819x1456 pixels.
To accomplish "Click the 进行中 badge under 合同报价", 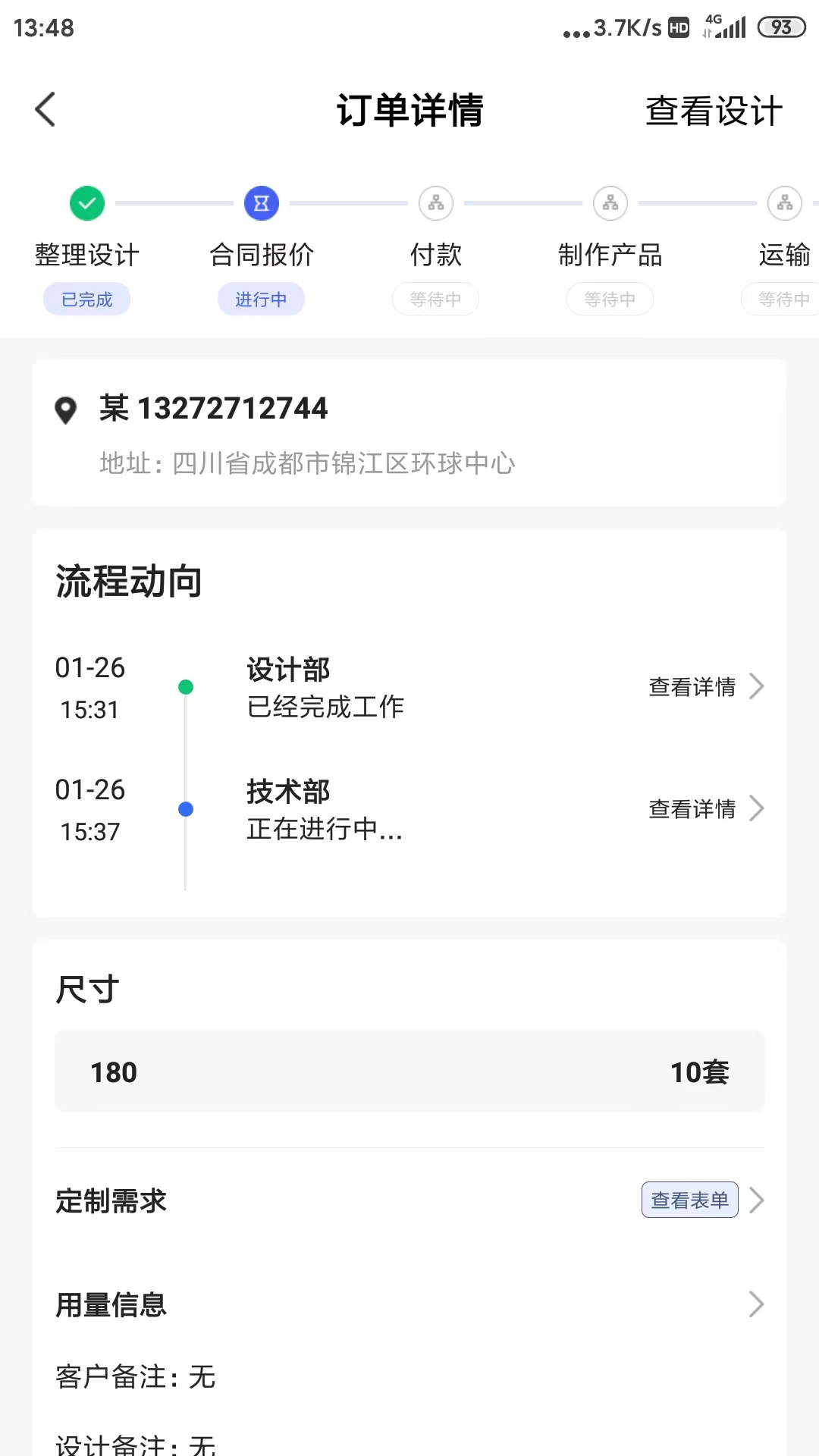I will tap(261, 299).
